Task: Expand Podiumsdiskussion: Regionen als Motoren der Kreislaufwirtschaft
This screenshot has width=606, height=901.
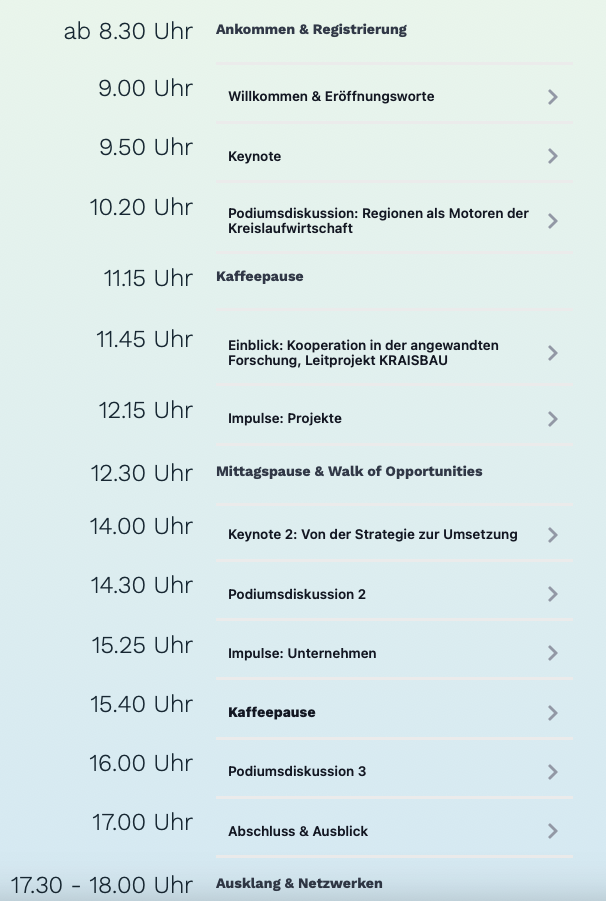Action: 394,221
